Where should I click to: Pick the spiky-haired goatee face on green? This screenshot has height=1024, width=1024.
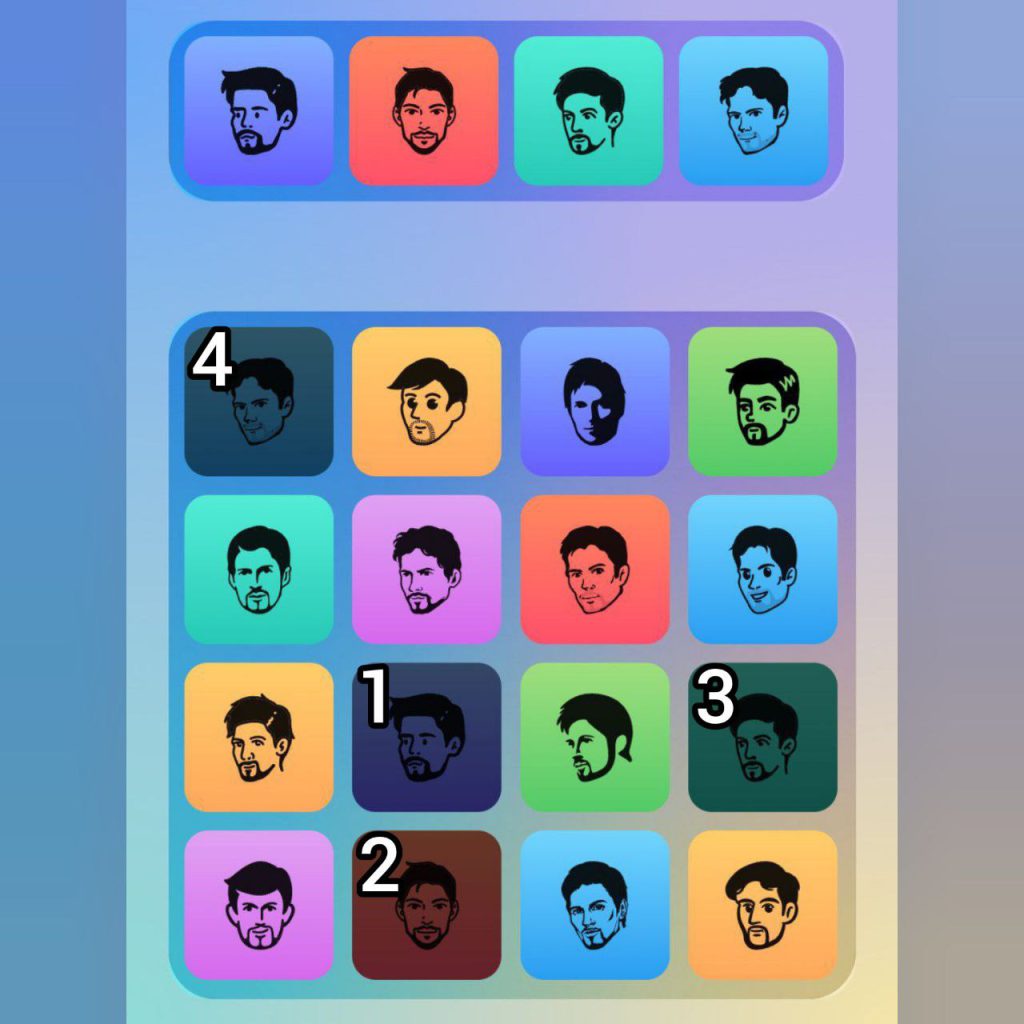(x=763, y=401)
